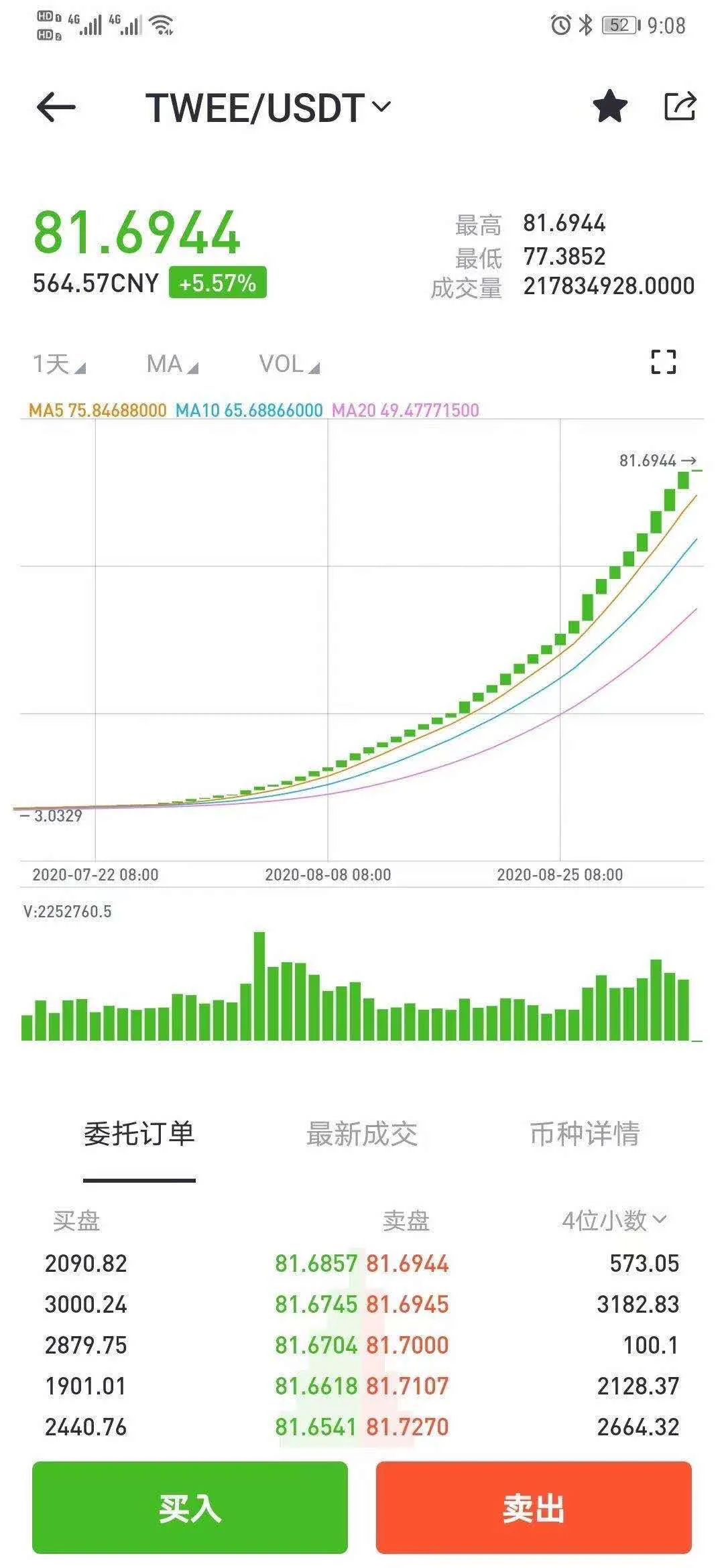This screenshot has width=724, height=1568.
Task: Expand the 1天 timeframe dropdown
Action: point(58,363)
